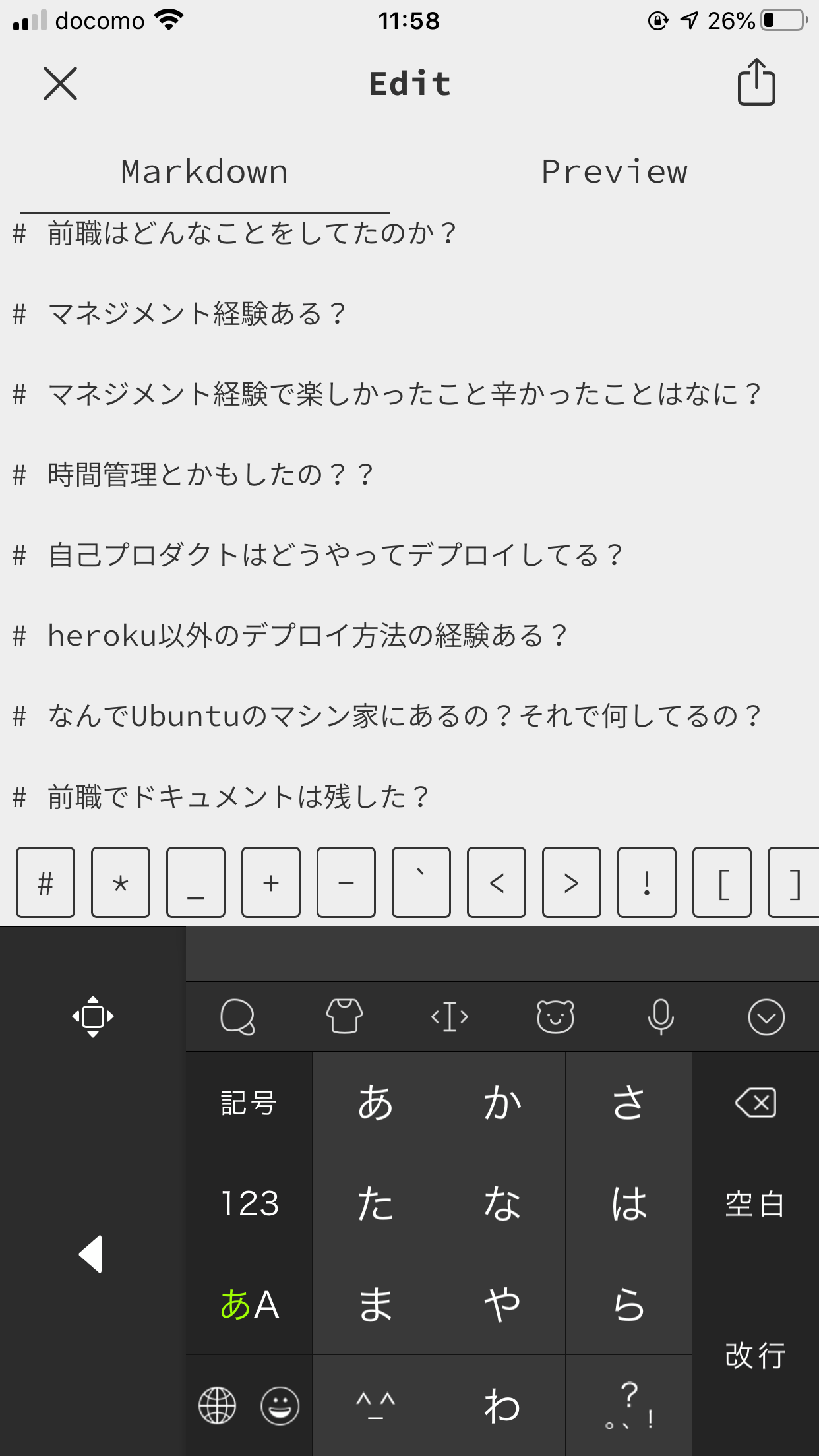Insert a minus sign from the shortcut bar
The width and height of the screenshot is (819, 1456).
pos(346,882)
